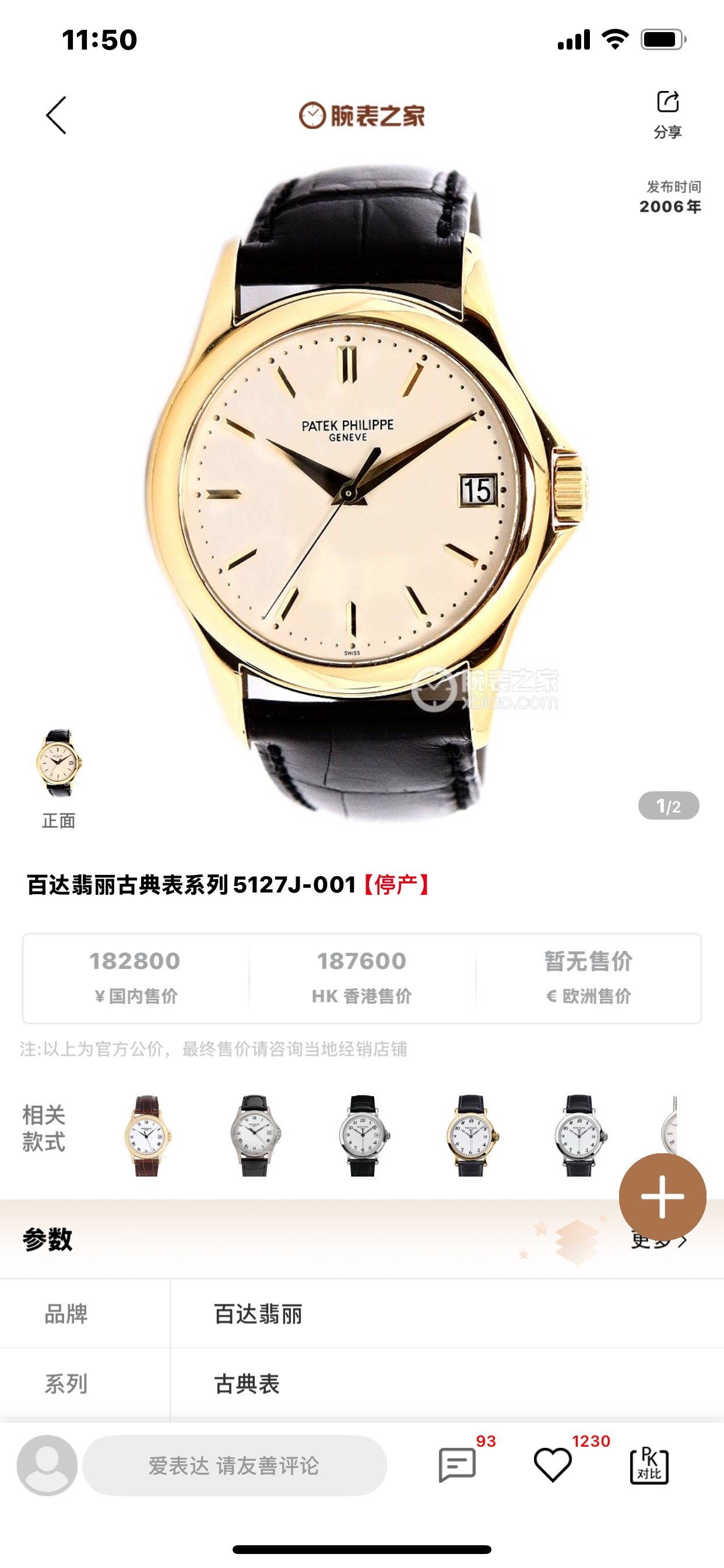Add watch to PK 对比 comparison

(x=649, y=1465)
